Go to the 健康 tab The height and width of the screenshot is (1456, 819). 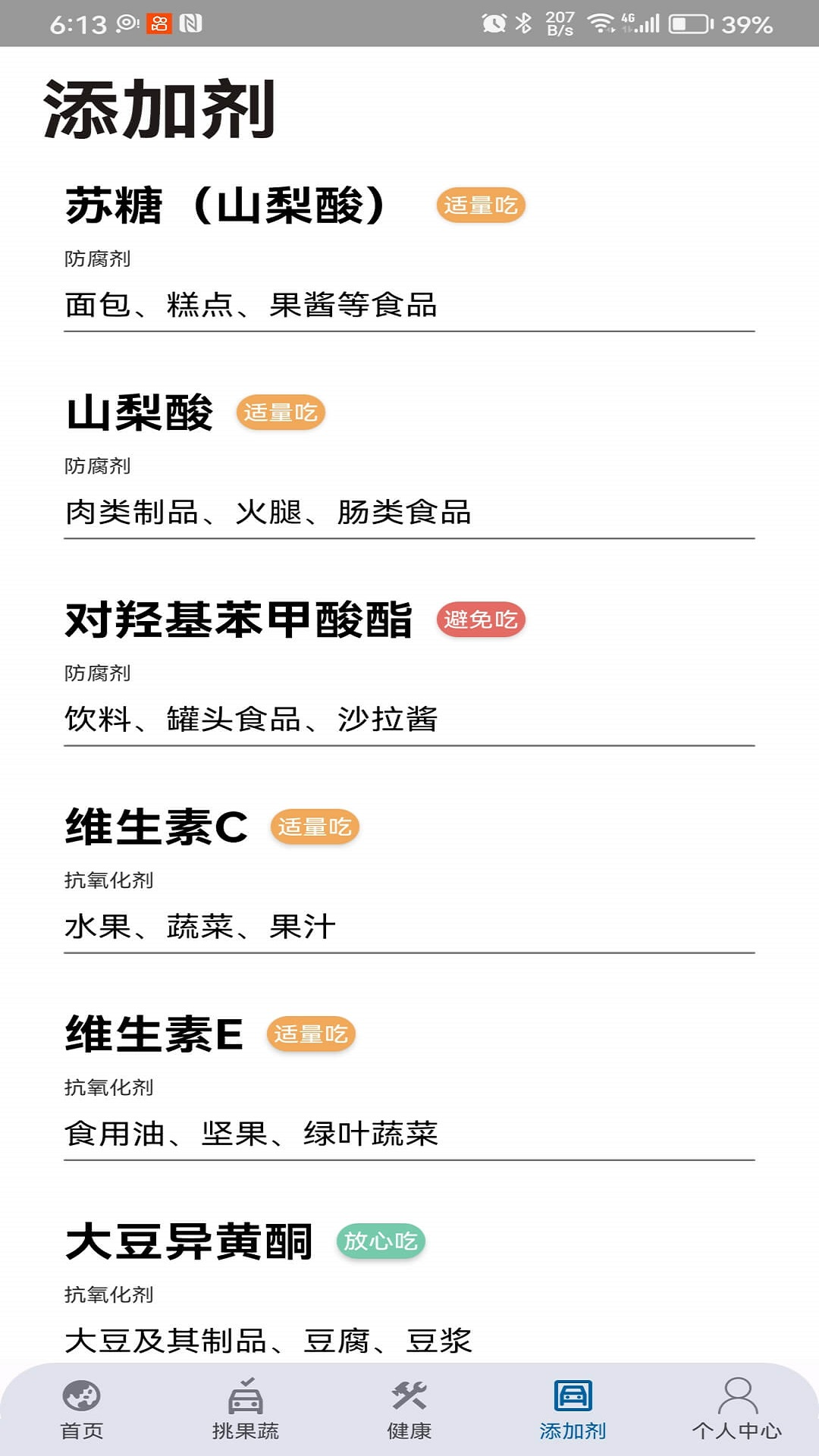(409, 1409)
